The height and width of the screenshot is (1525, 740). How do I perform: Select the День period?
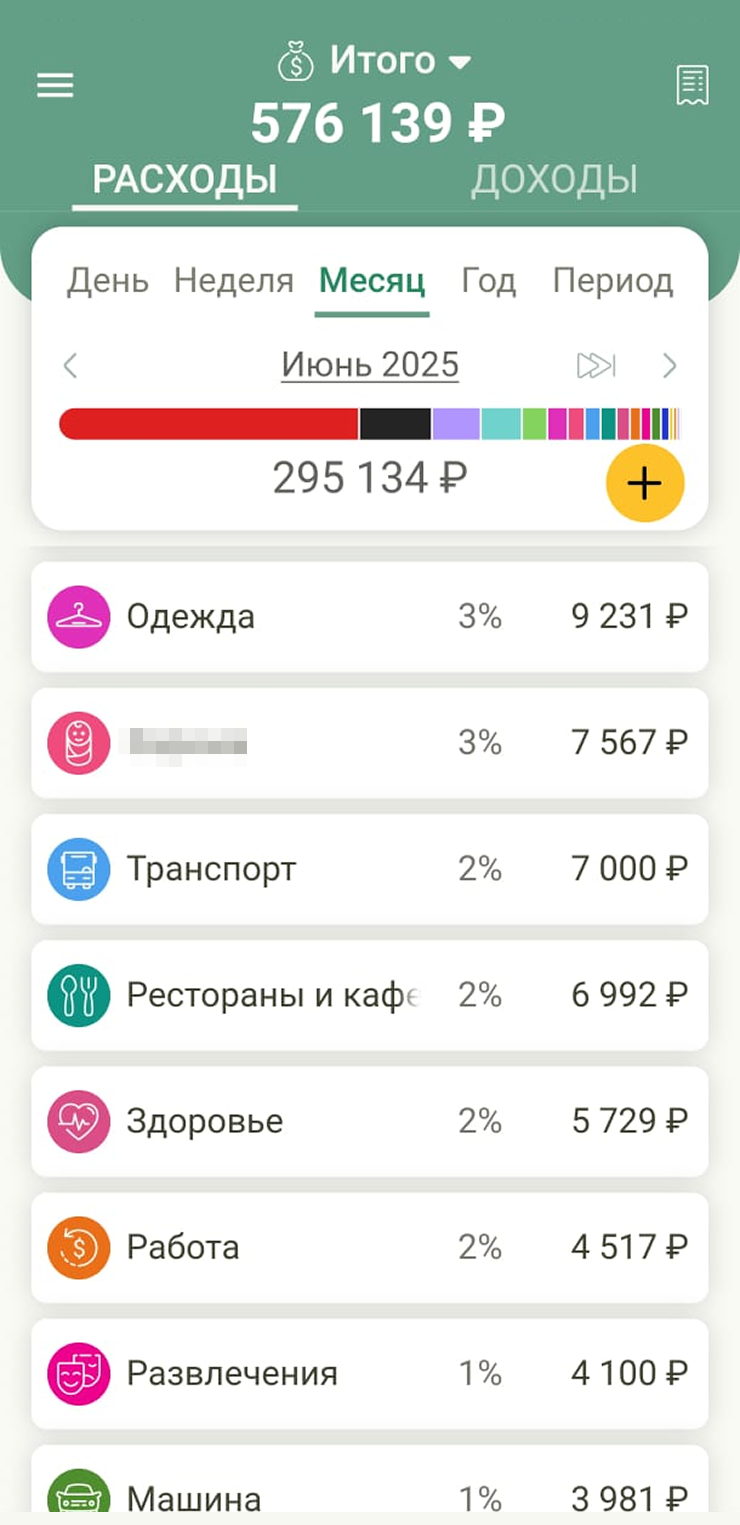pyautogui.click(x=108, y=281)
